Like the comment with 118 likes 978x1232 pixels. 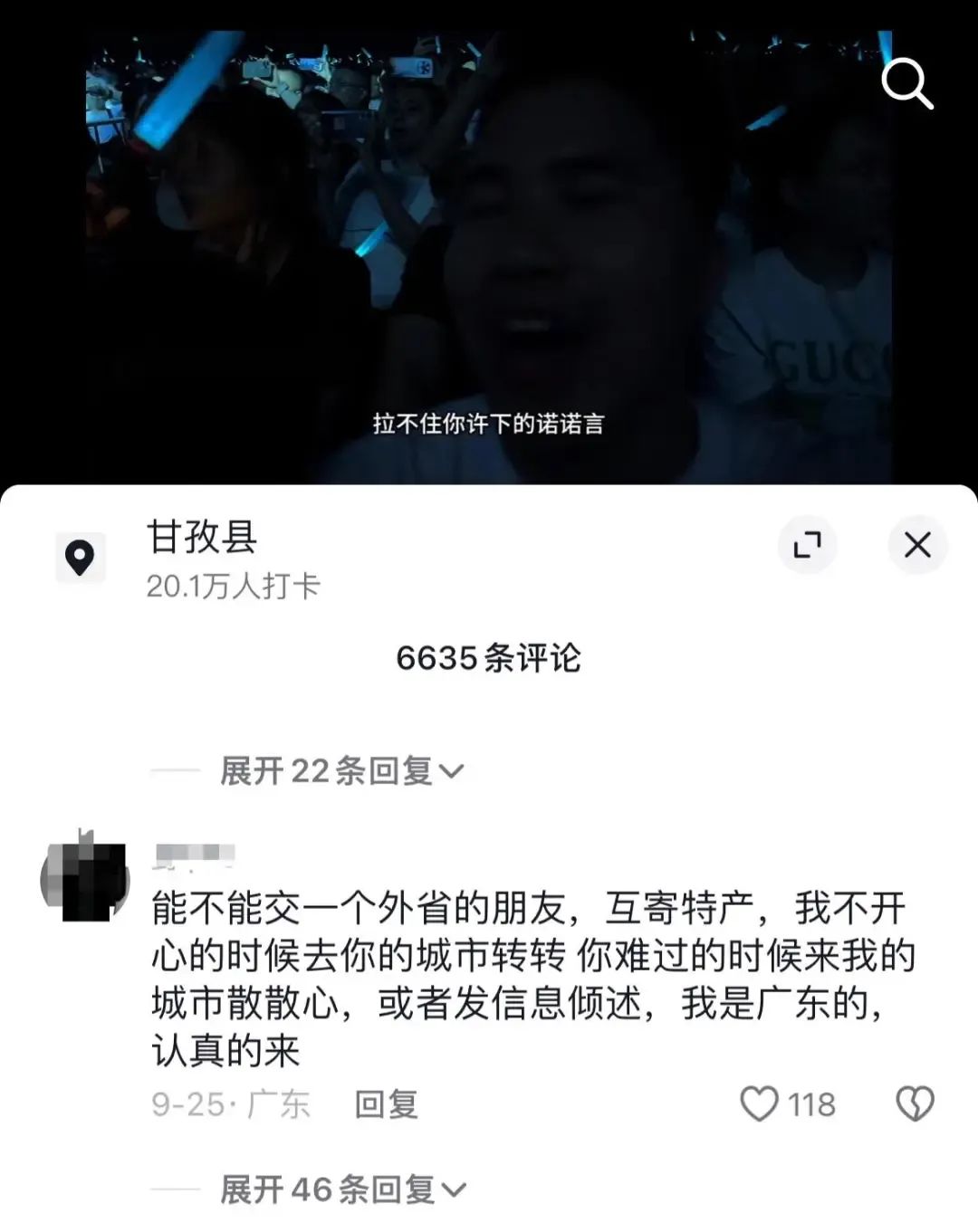pos(760,1104)
